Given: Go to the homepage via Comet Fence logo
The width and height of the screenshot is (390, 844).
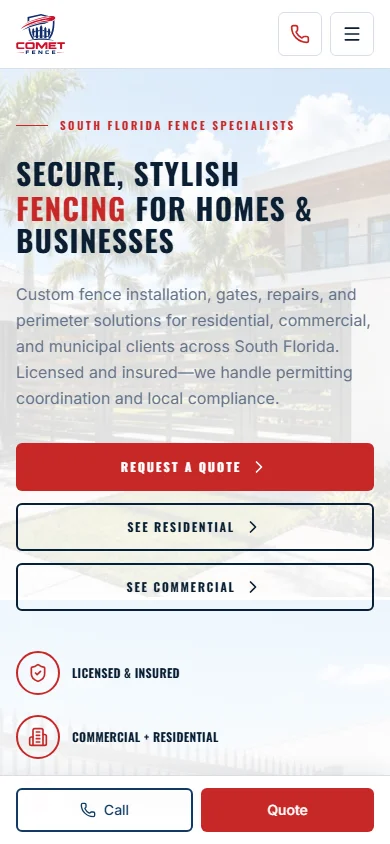Looking at the screenshot, I should tap(40, 34).
